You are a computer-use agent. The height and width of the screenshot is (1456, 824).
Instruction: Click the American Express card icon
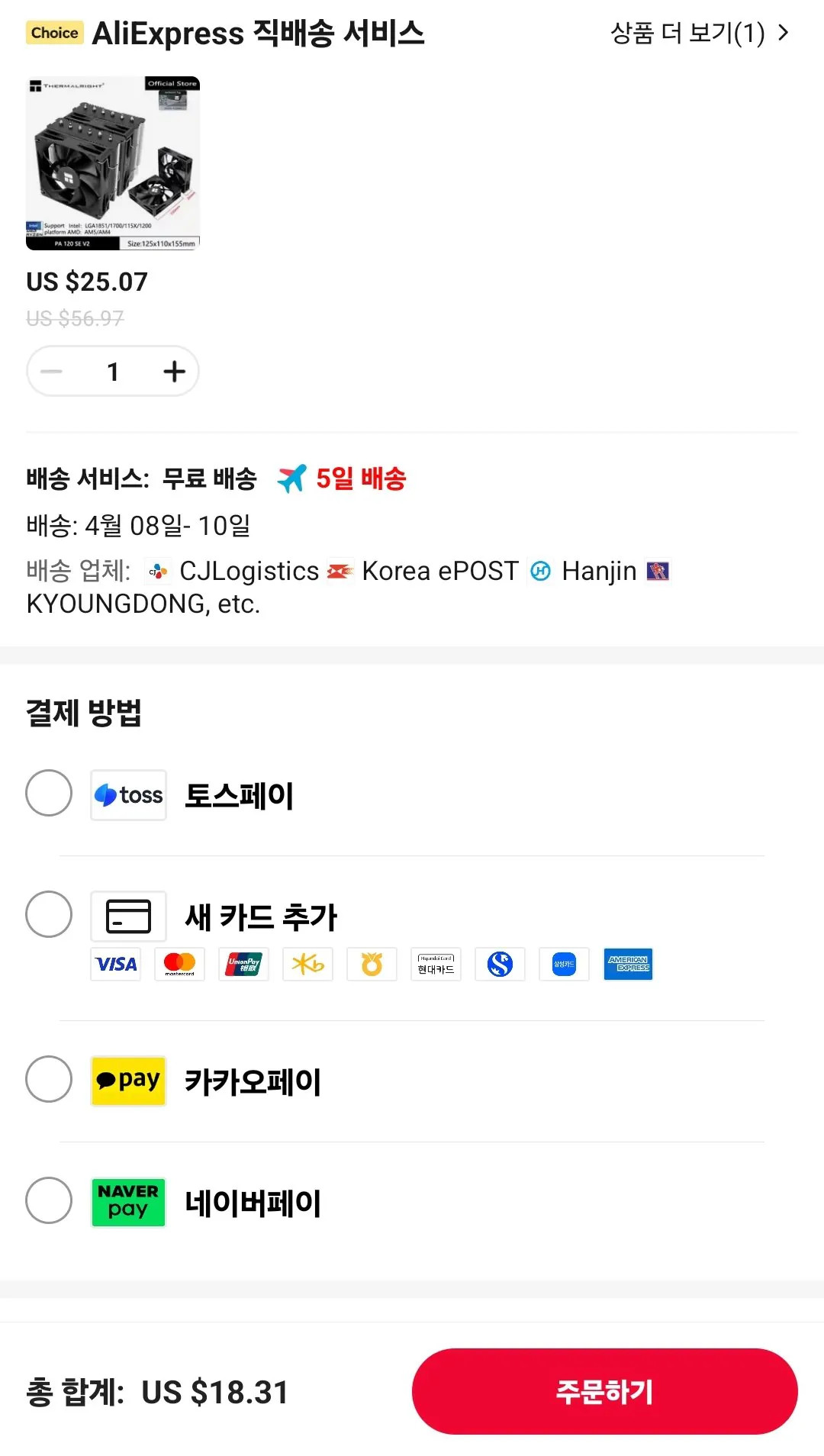628,964
